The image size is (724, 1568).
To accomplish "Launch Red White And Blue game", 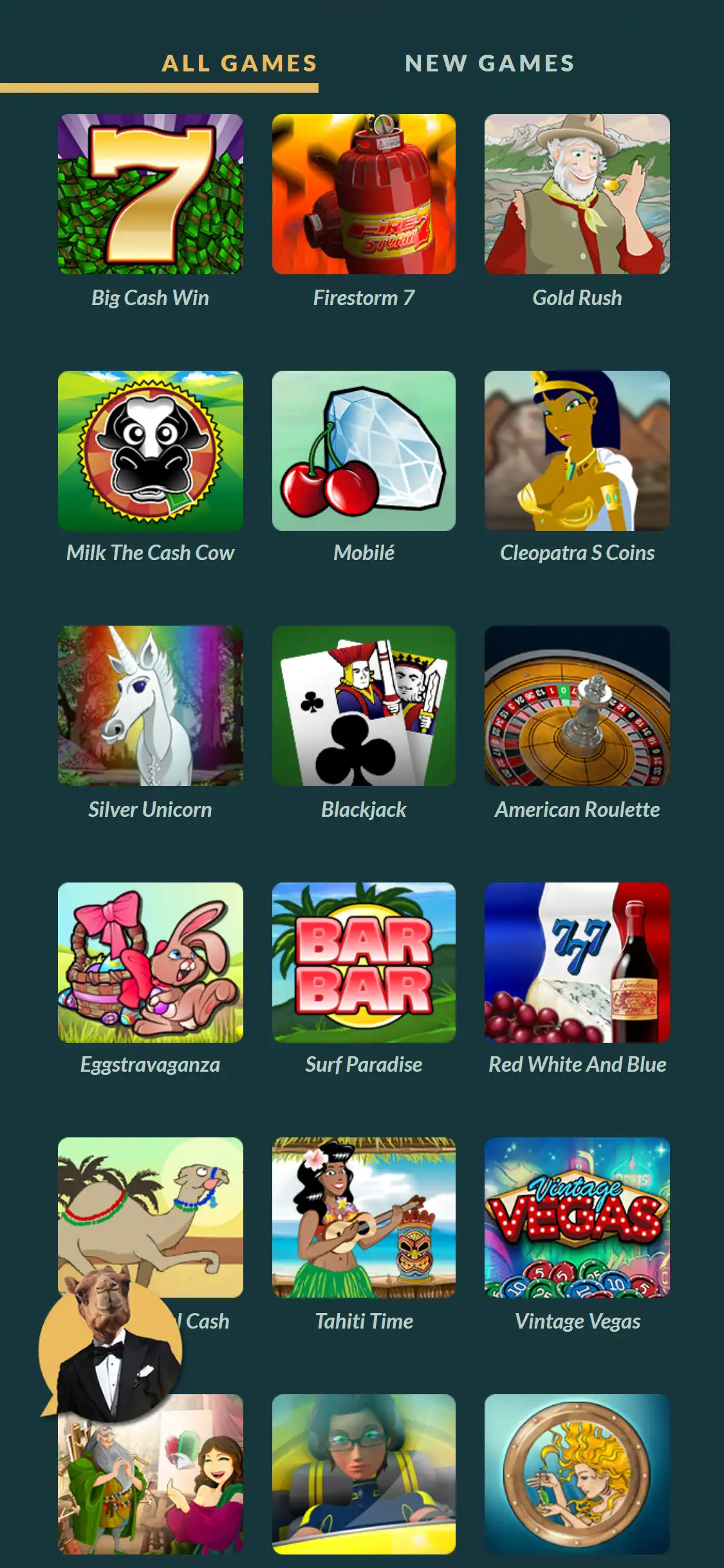I will [x=577, y=962].
